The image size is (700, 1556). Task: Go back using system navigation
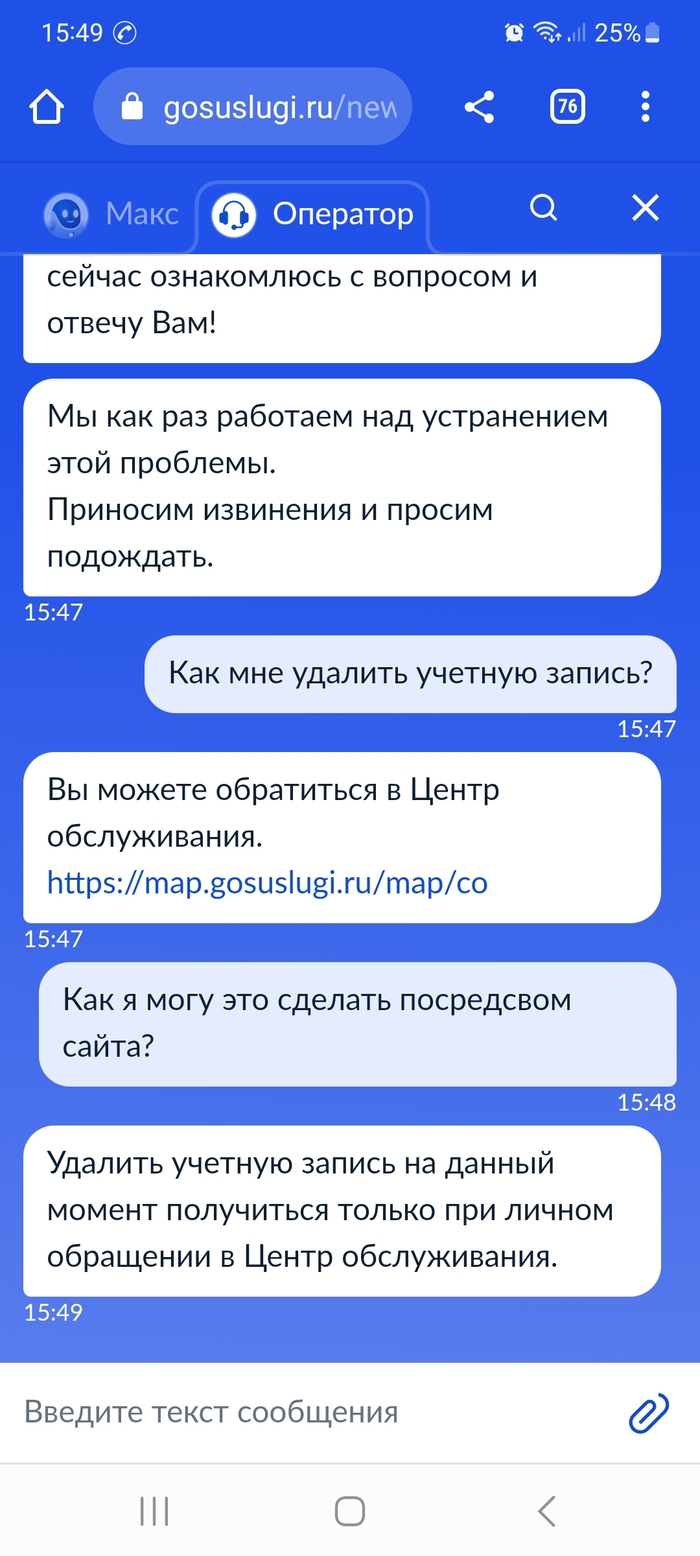[x=546, y=1510]
